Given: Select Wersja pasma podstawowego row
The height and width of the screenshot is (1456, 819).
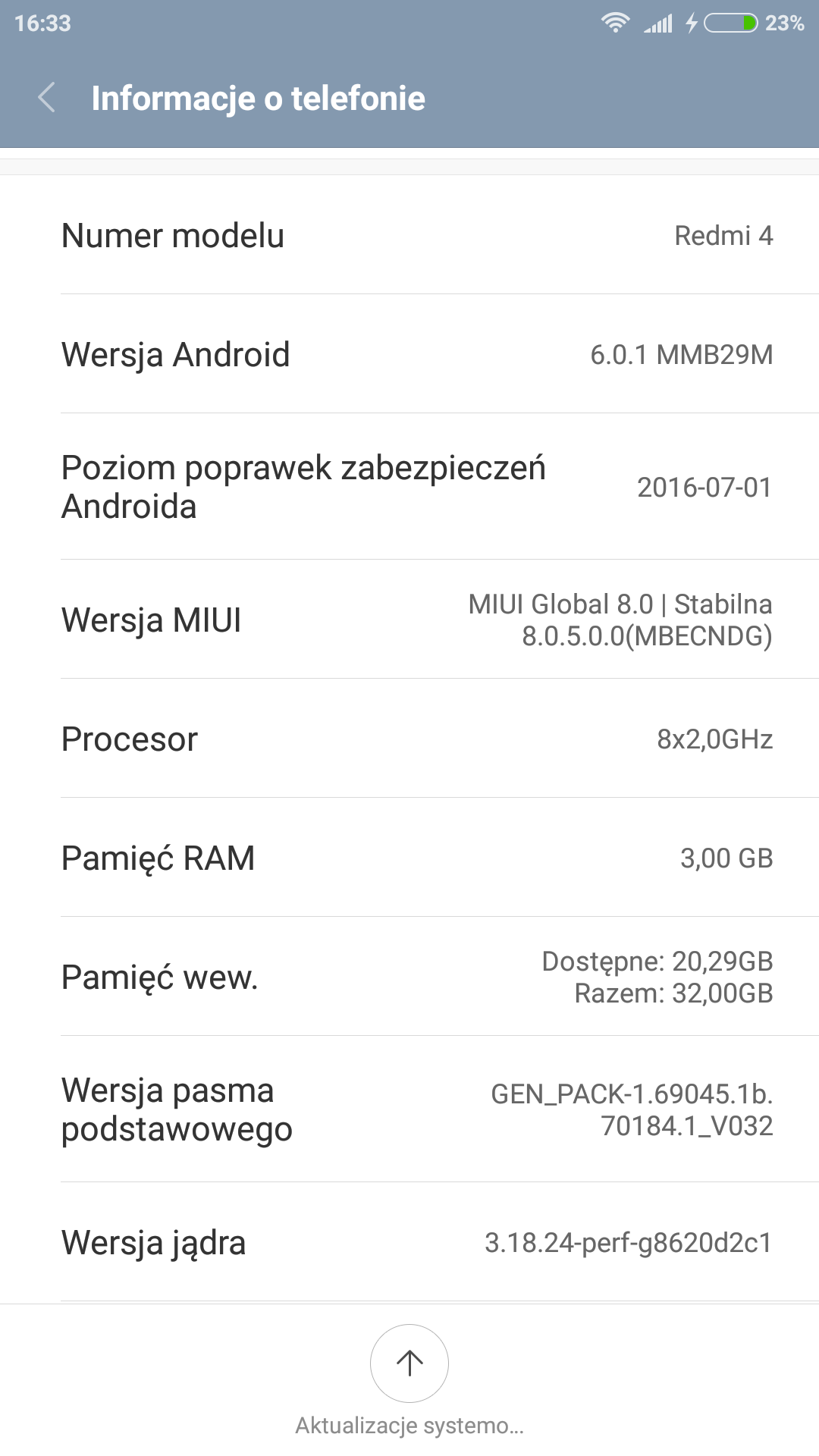Looking at the screenshot, I should click(x=409, y=1109).
